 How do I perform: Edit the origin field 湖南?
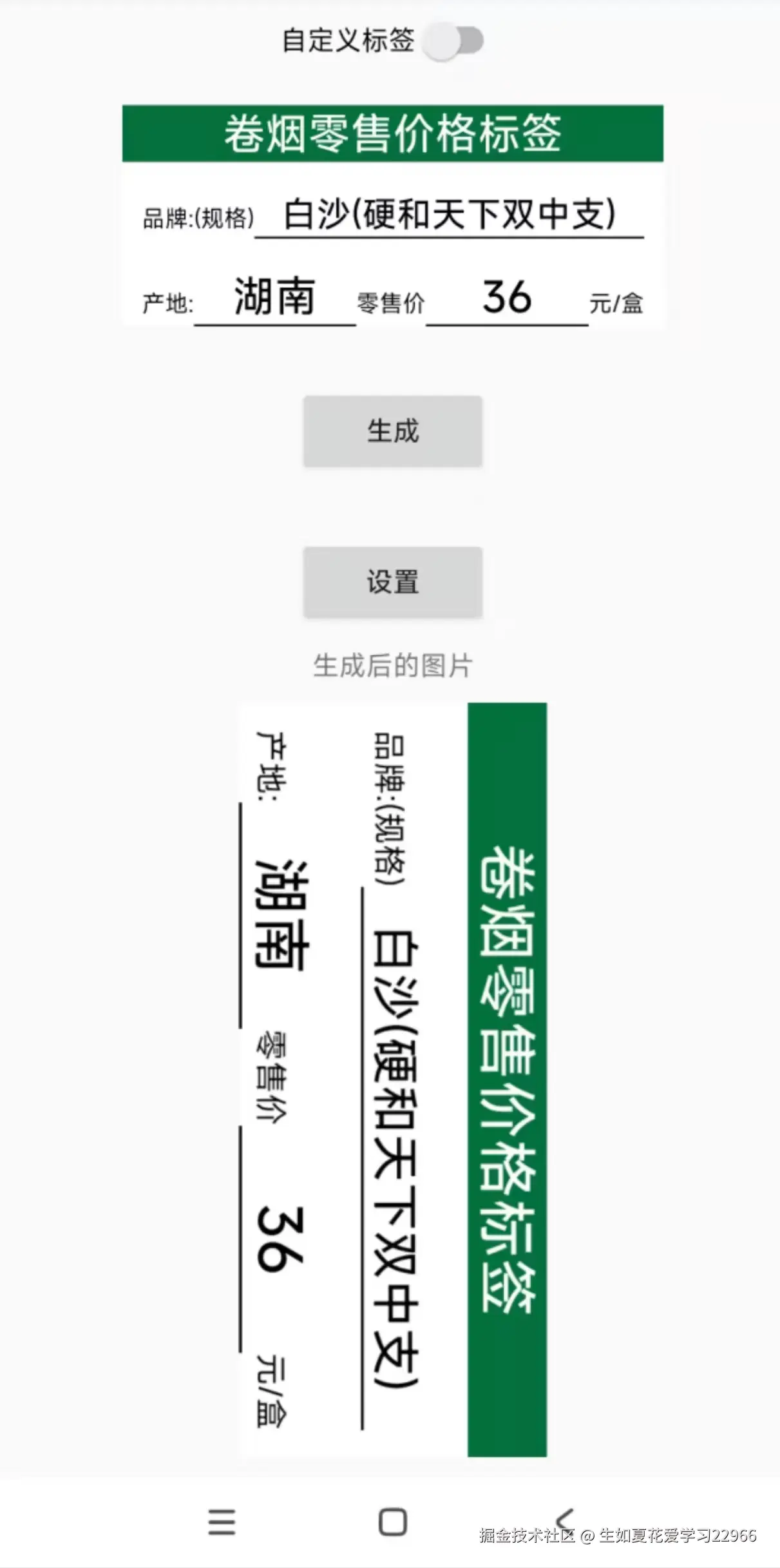[x=275, y=298]
